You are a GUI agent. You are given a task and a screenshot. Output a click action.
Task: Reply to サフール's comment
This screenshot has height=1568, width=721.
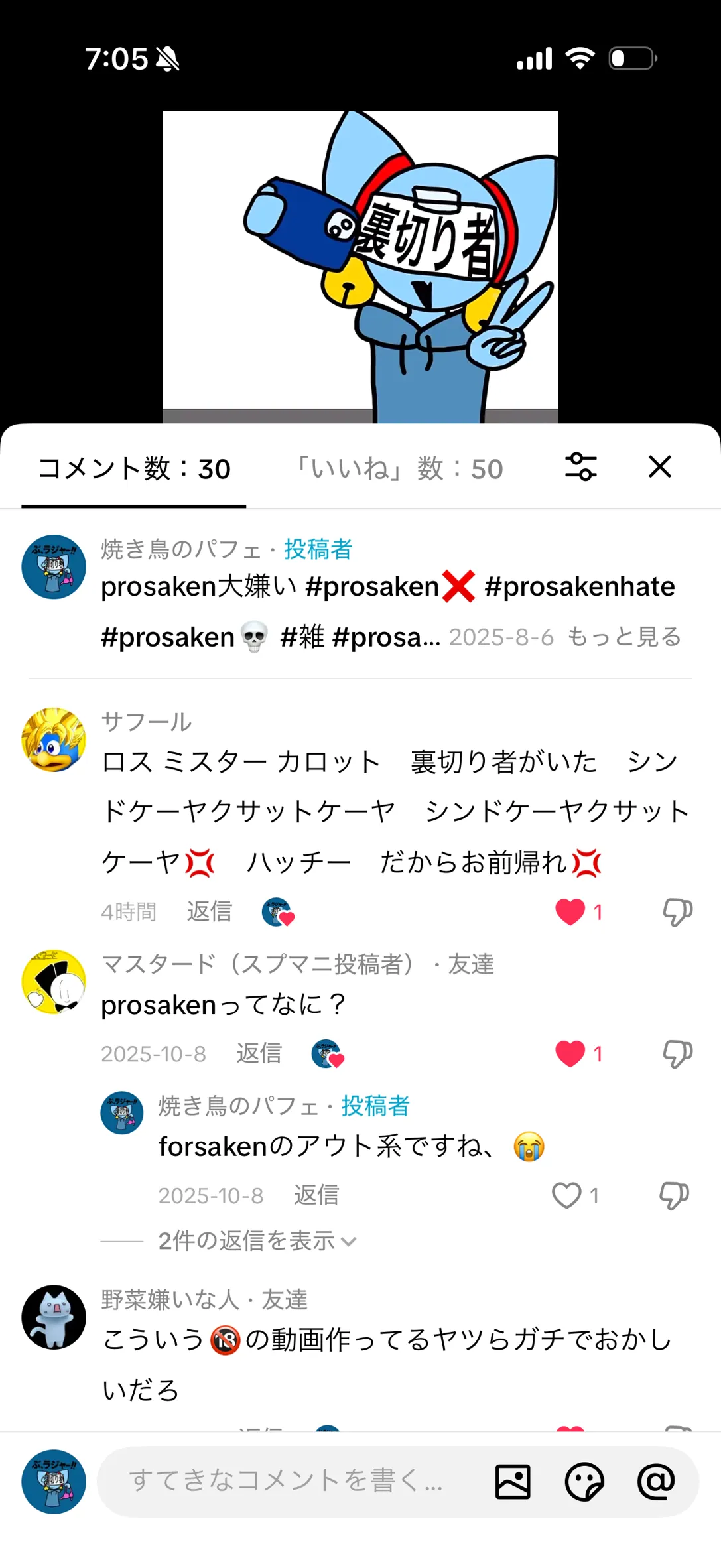click(x=209, y=912)
